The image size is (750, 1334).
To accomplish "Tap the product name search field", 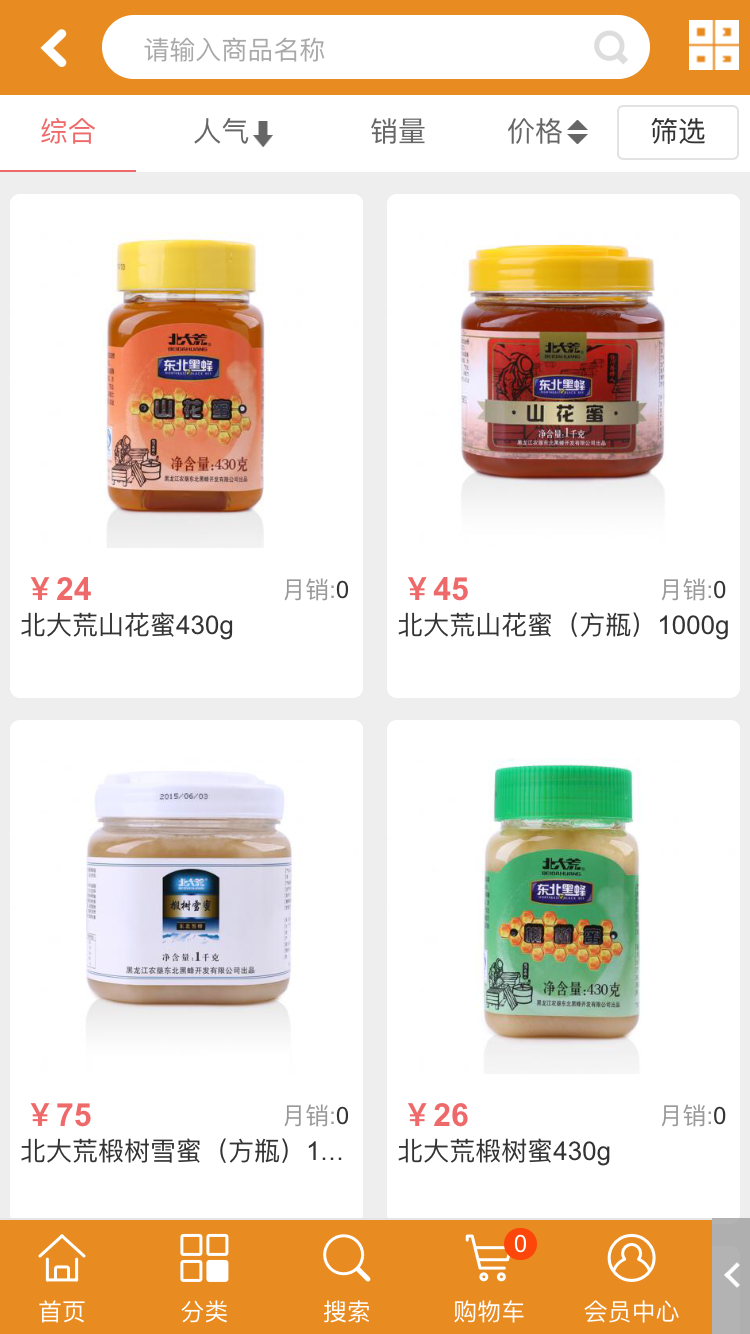I will coord(350,48).
